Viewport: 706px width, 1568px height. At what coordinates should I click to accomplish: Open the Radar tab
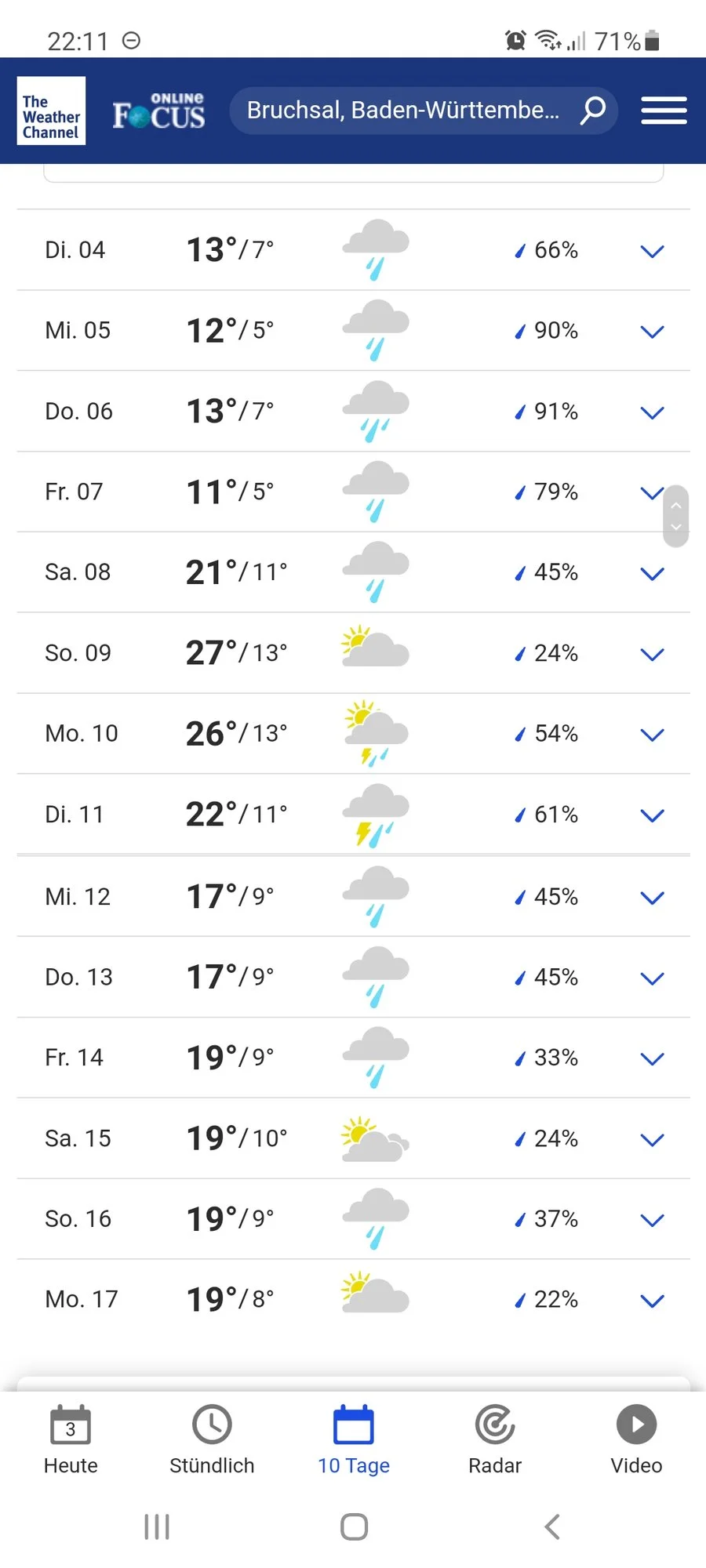tap(495, 1440)
